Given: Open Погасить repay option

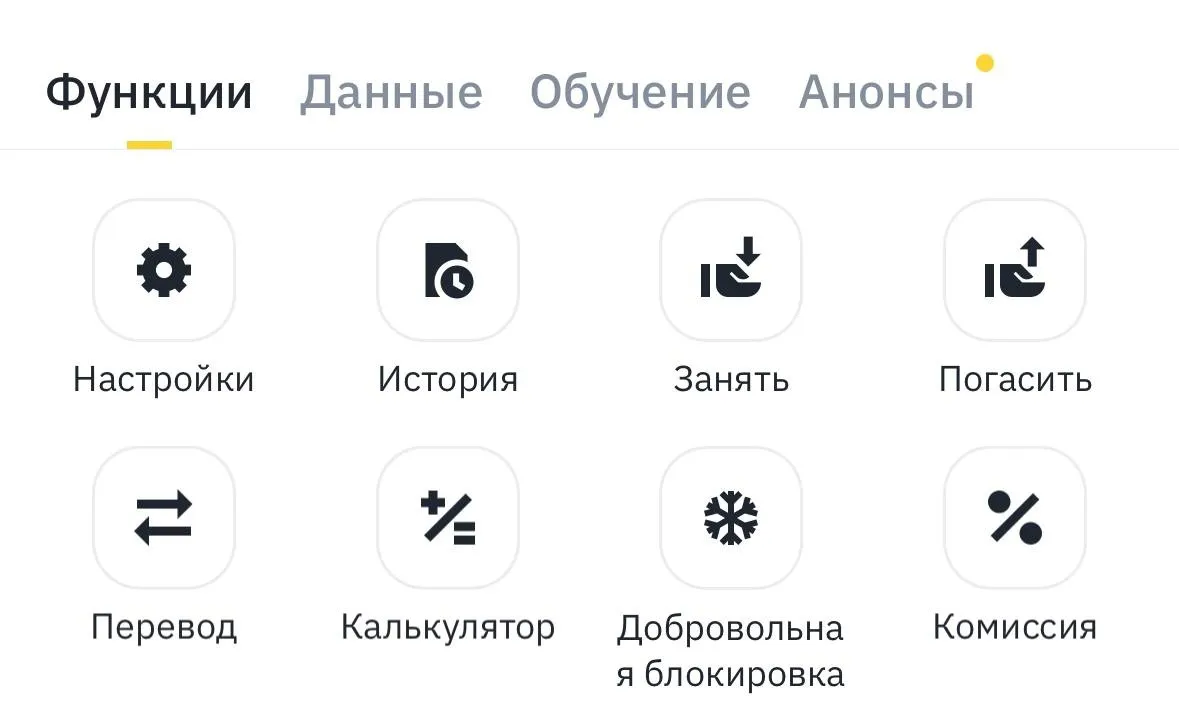Looking at the screenshot, I should [x=1015, y=271].
